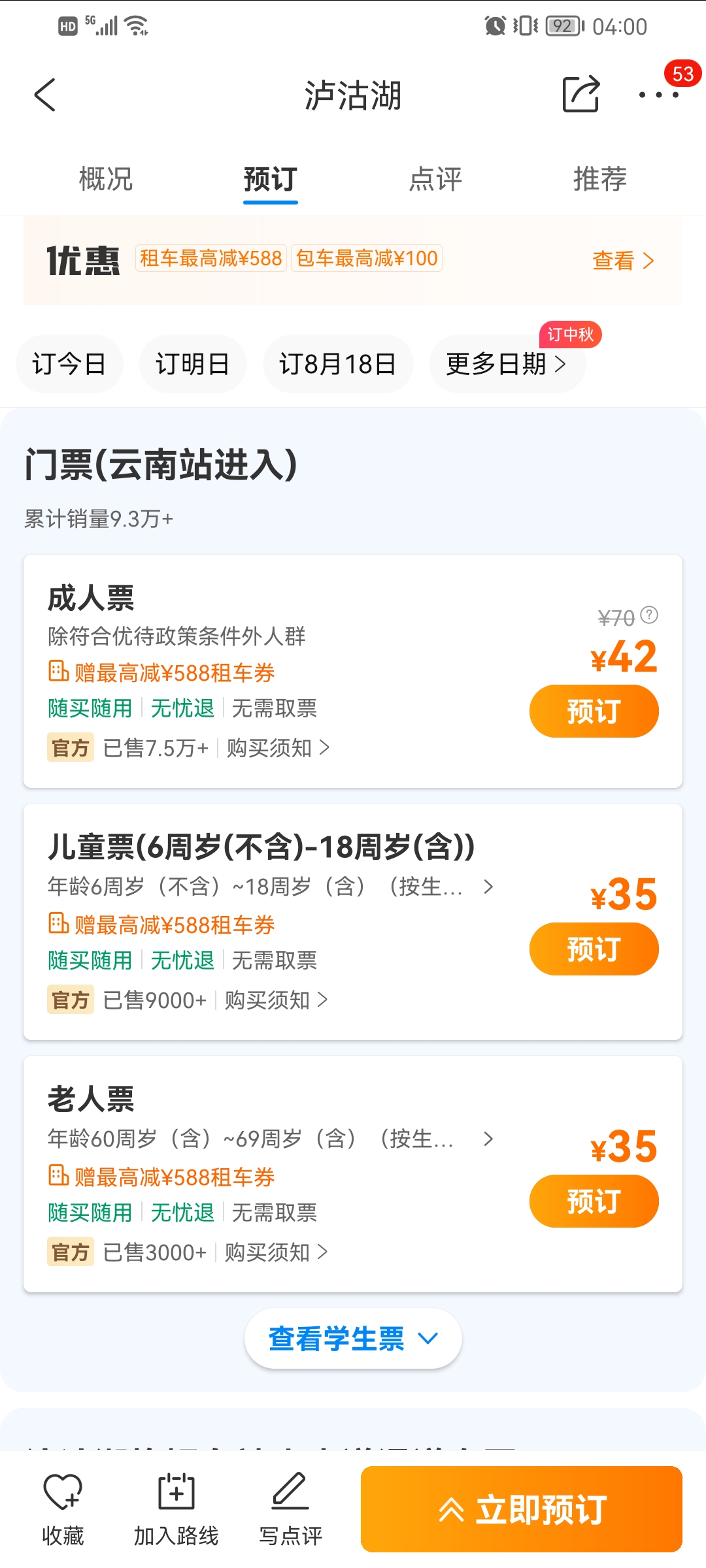Choose the 订8月18日 date chip
Screen dimensions: 706x1568
click(338, 364)
